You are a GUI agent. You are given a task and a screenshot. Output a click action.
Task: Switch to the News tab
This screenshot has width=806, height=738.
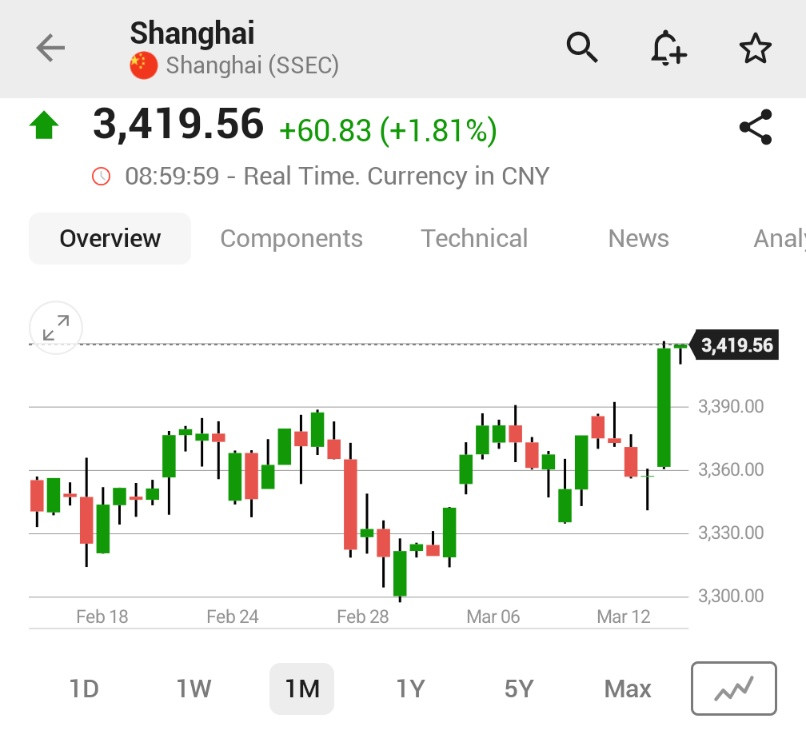638,238
